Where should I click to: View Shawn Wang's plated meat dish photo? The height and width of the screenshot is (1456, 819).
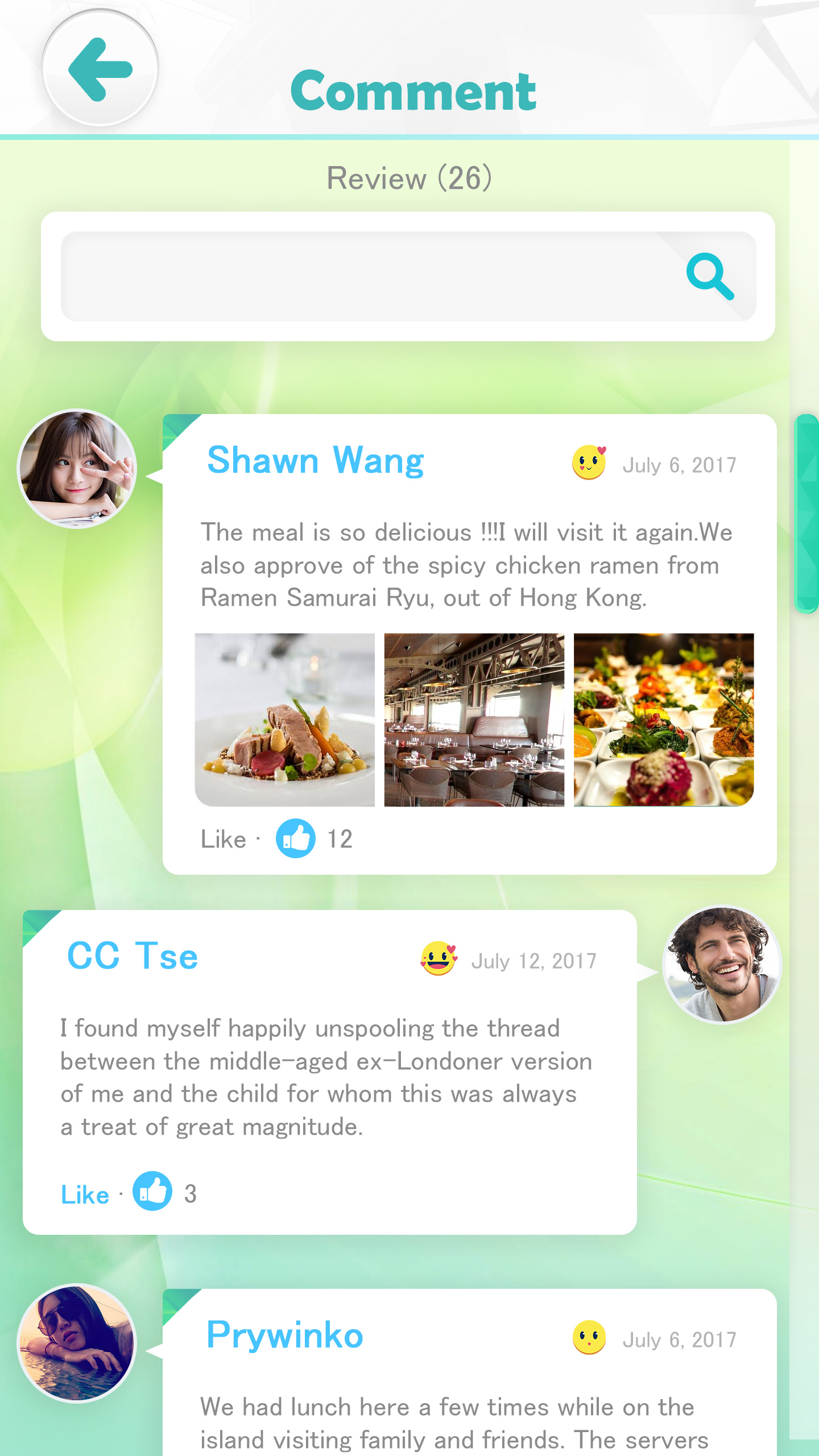[x=285, y=719]
